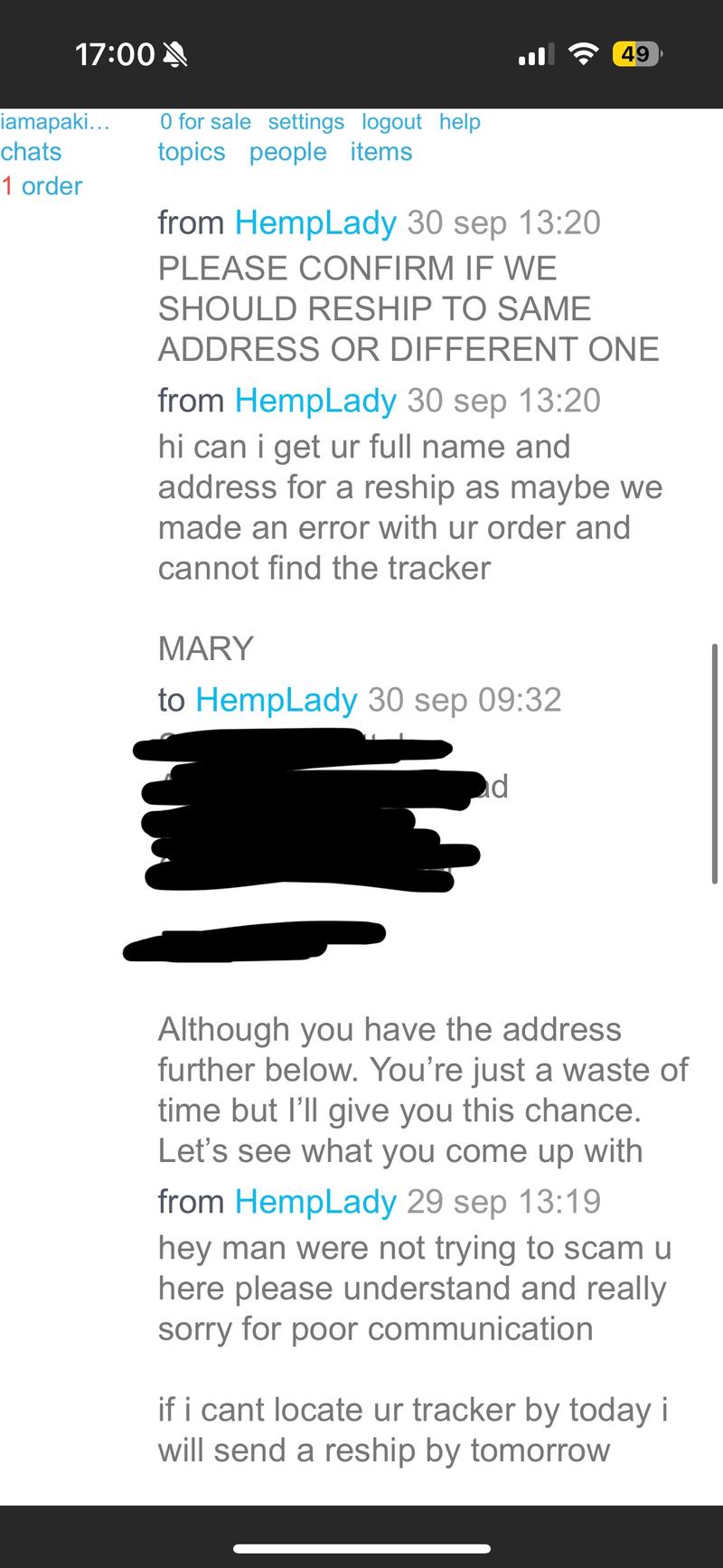
Task: Open the 1 order link
Action: (42, 186)
